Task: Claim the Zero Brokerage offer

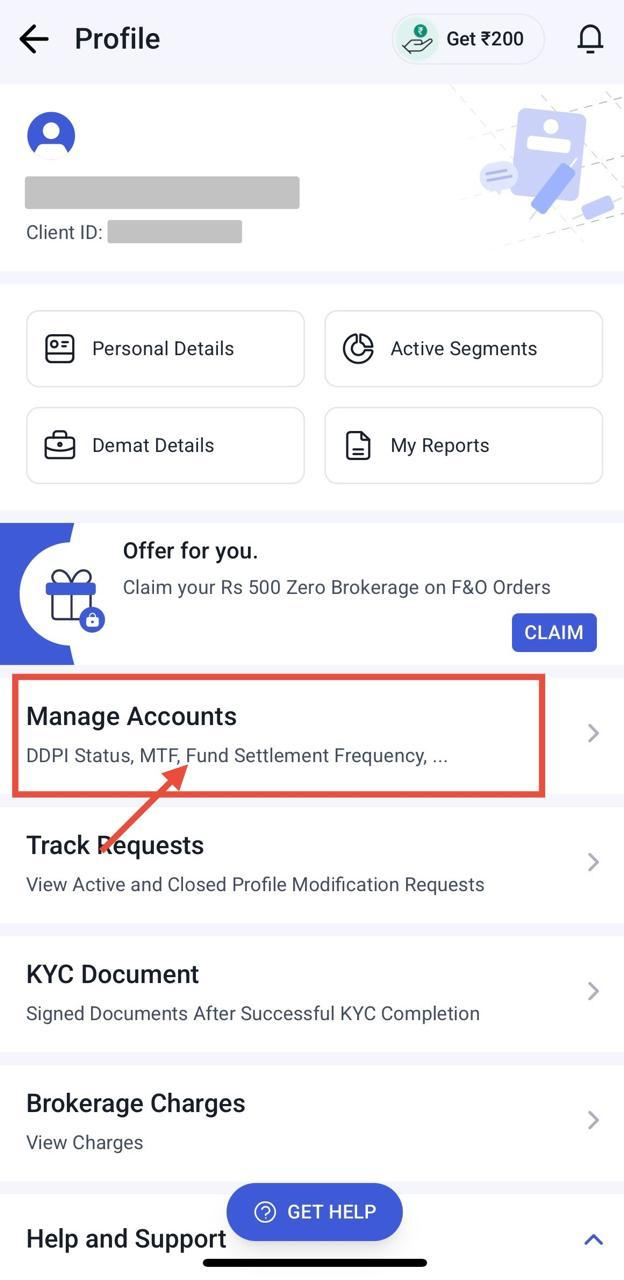Action: point(553,632)
